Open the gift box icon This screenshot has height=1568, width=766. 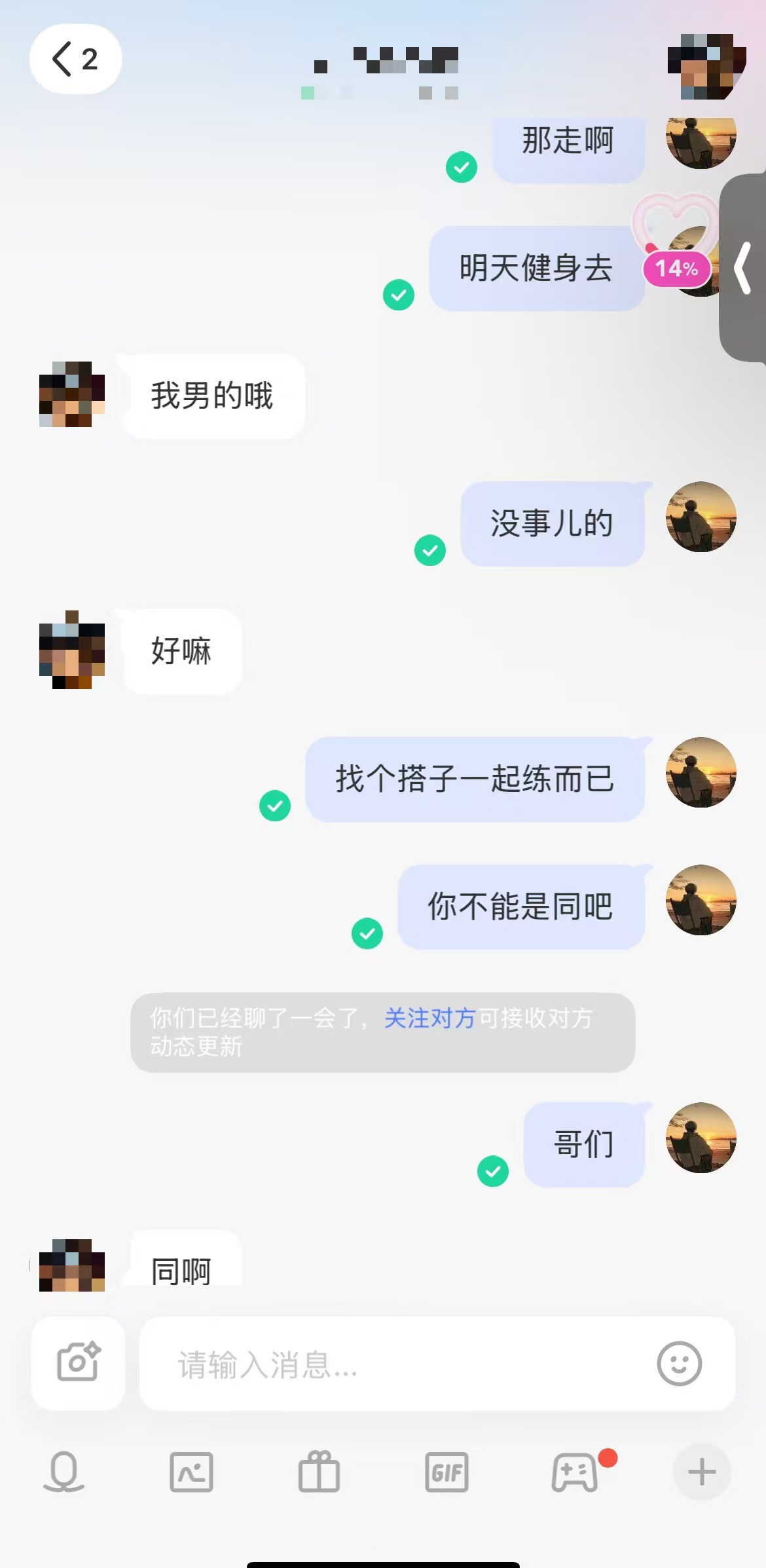point(319,1472)
